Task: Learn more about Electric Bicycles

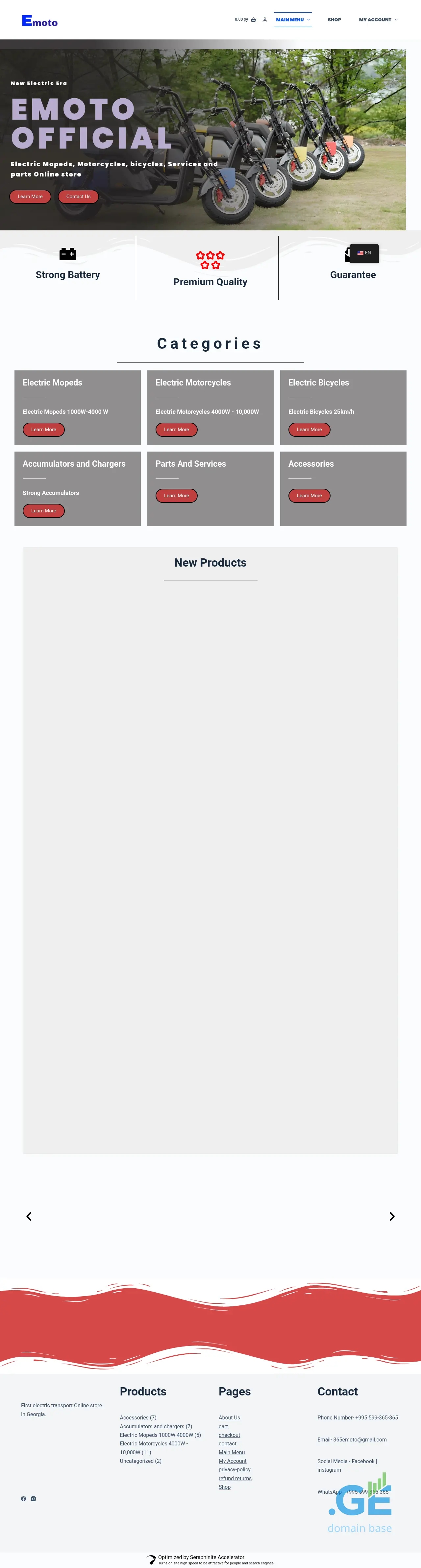Action: pos(309,430)
